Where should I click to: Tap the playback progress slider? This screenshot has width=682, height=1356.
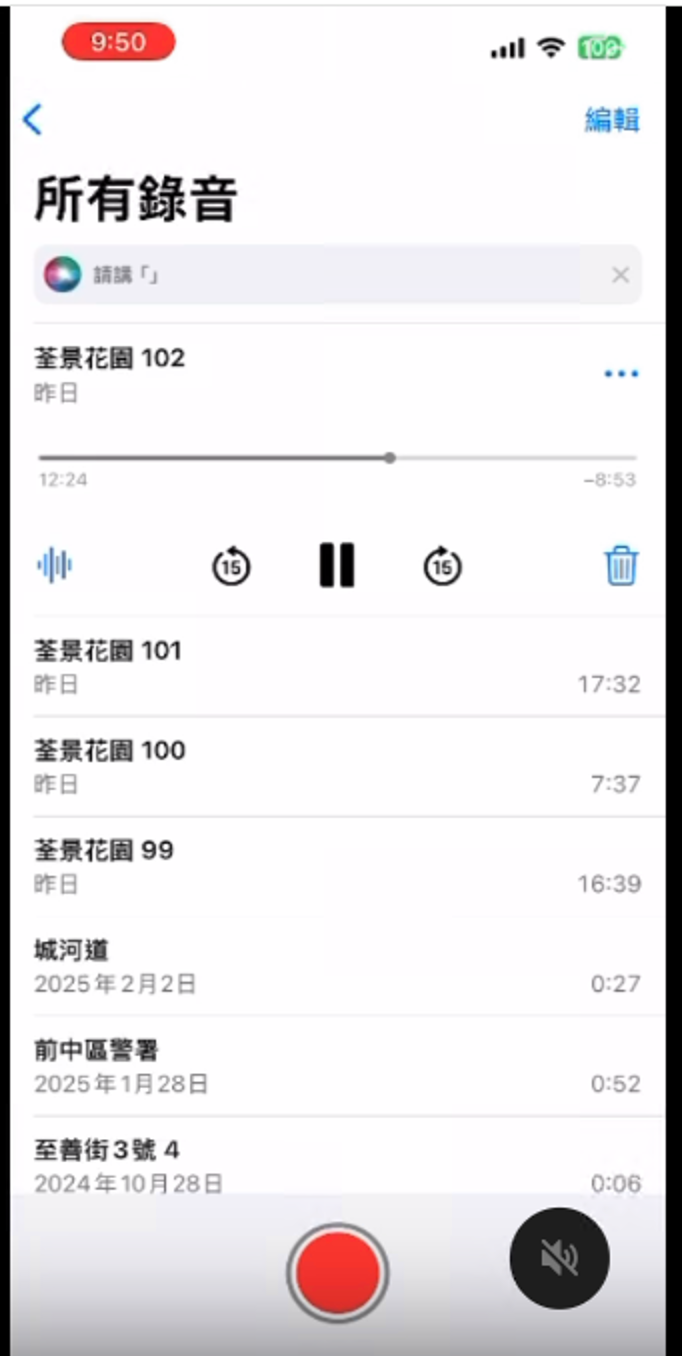point(389,458)
